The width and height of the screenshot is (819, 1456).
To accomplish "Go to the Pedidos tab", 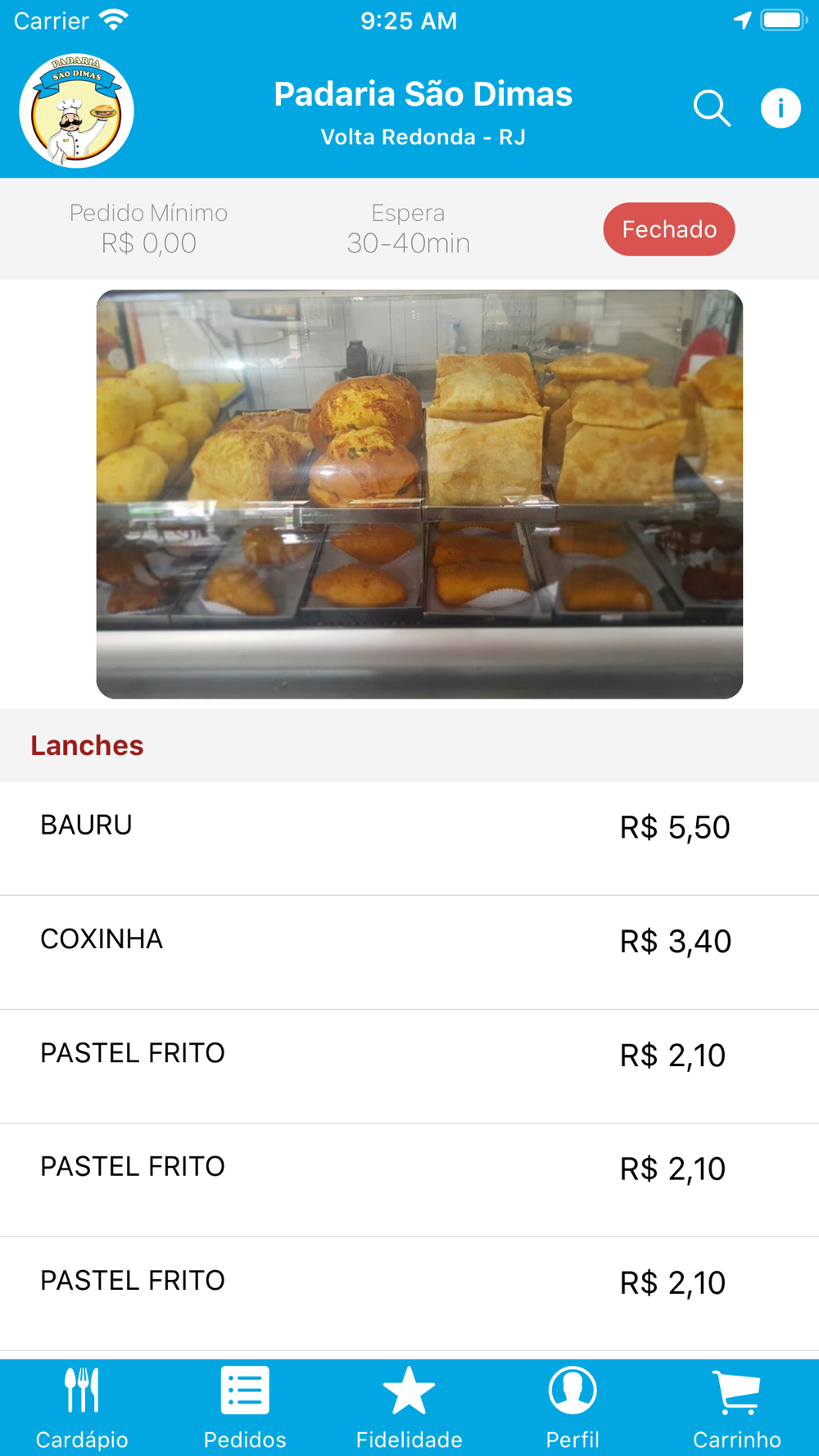I will 245,1407.
